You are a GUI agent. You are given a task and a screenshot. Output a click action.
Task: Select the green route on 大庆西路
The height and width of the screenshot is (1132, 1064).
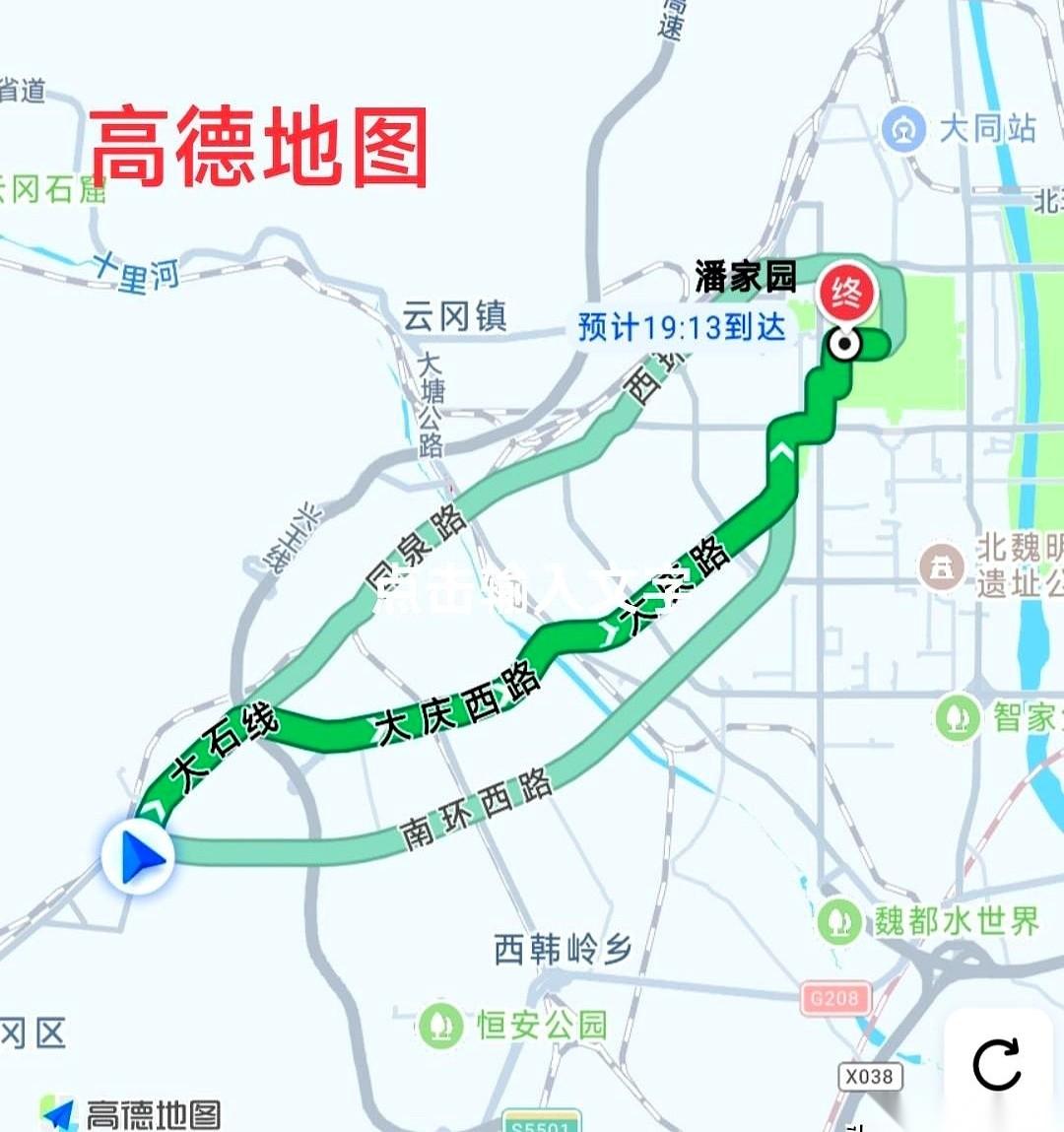455,717
